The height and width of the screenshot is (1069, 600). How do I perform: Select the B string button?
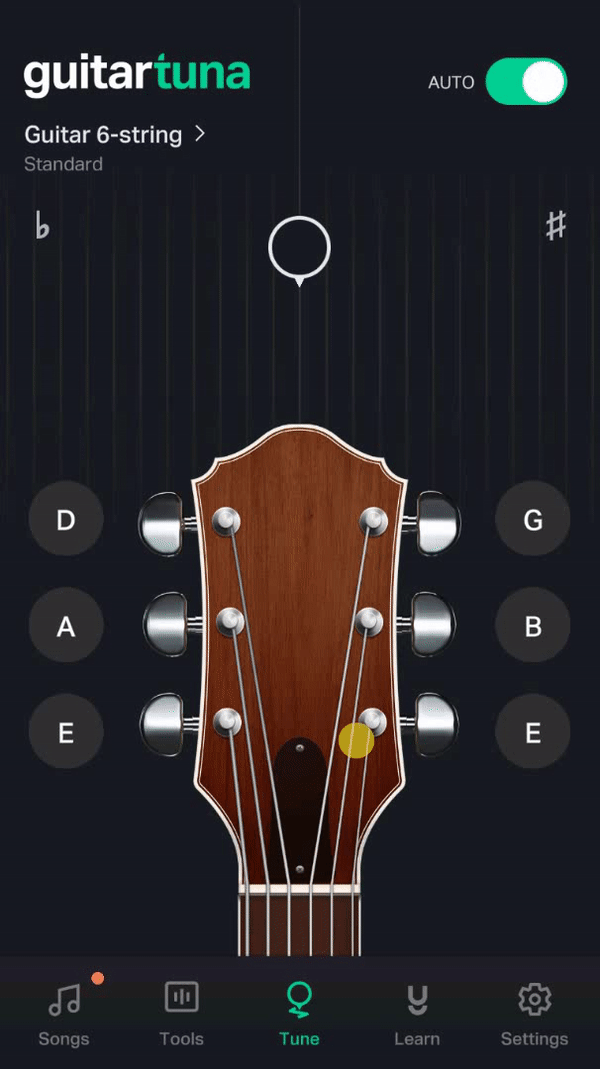pos(533,627)
